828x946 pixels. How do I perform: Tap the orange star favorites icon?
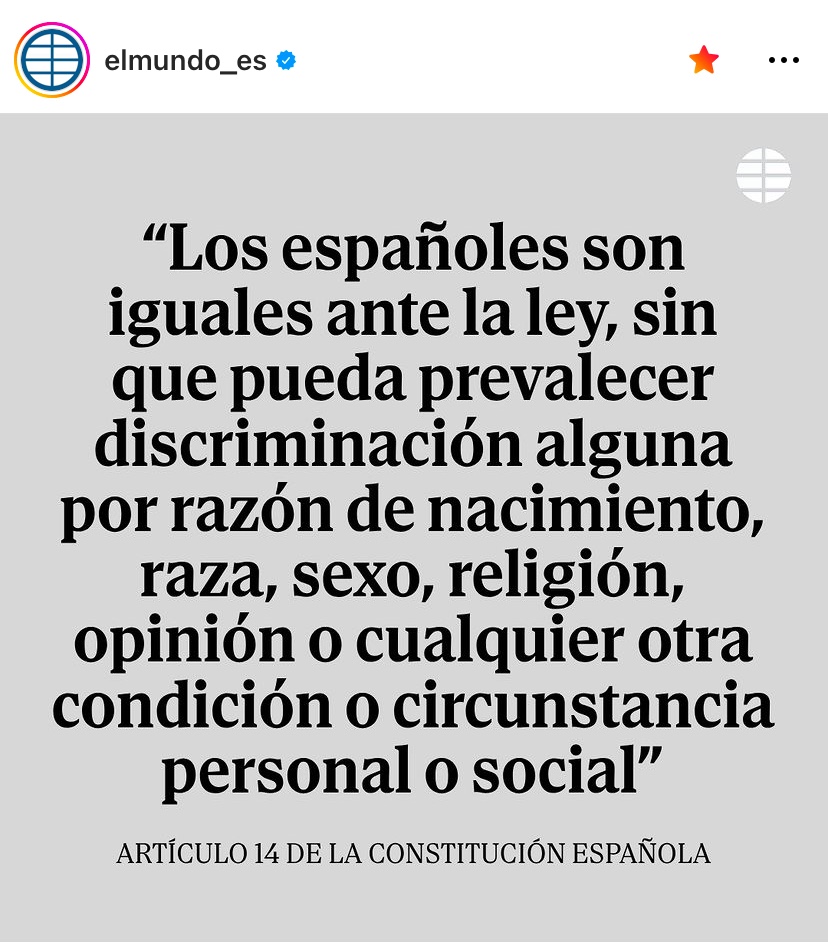pos(704,61)
